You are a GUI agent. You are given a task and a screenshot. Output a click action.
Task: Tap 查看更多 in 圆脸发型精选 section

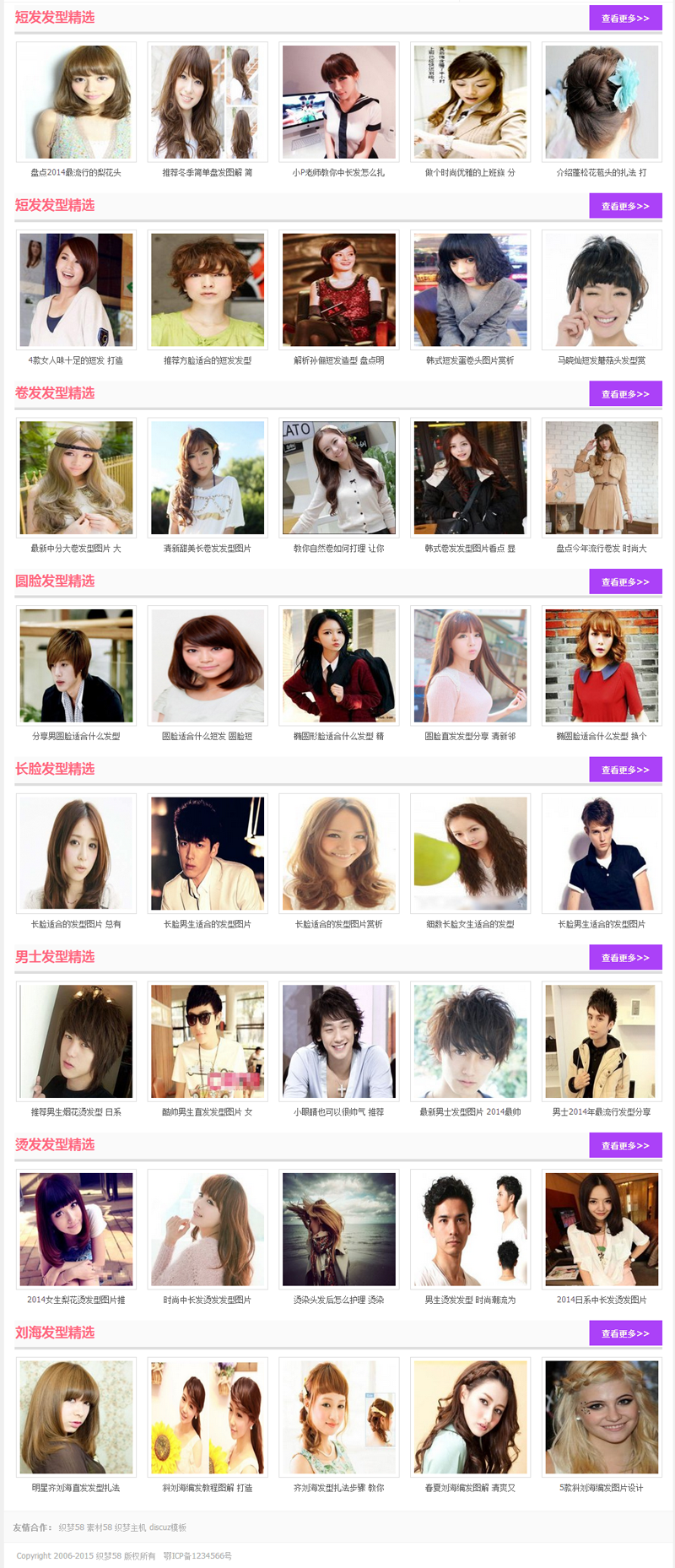pos(625,582)
